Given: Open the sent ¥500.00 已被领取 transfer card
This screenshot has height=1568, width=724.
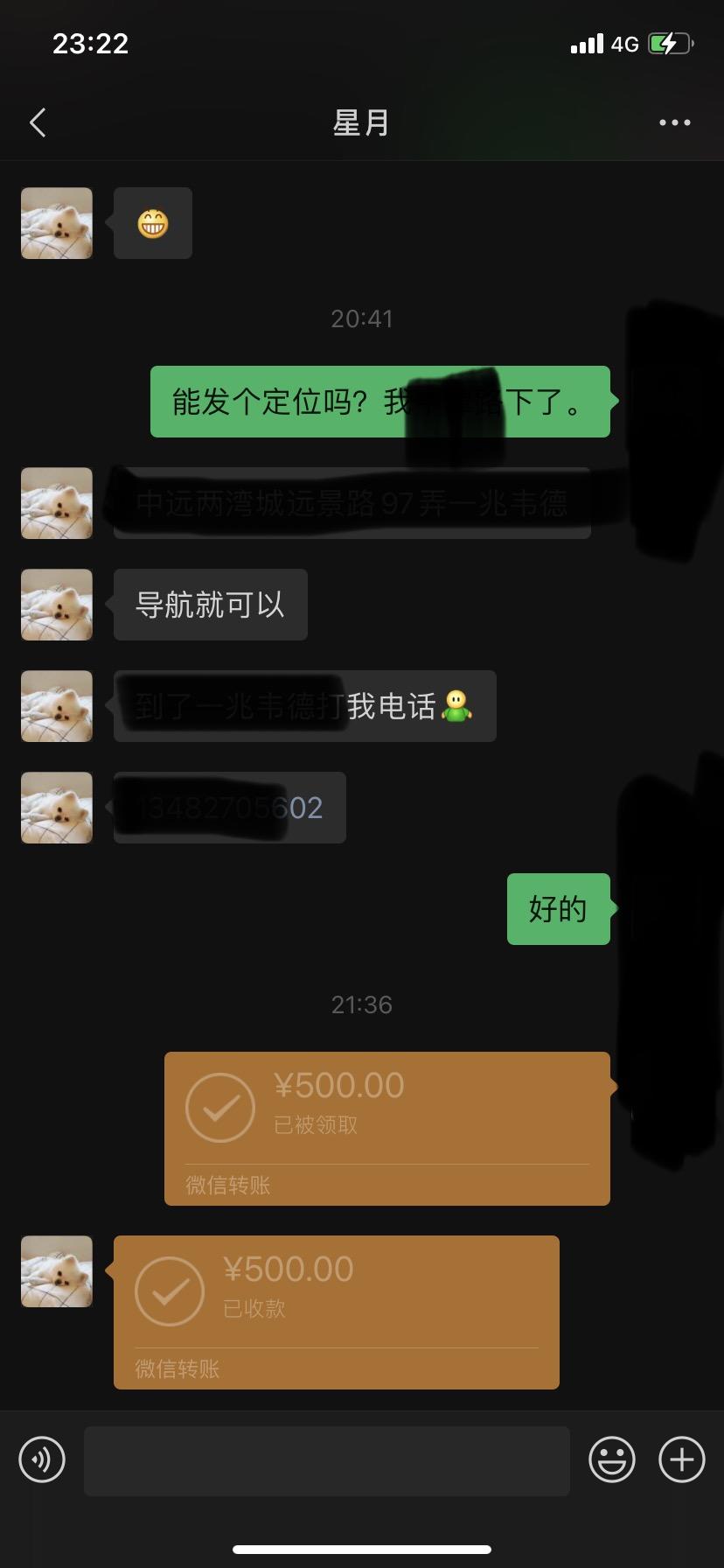Looking at the screenshot, I should (x=387, y=1127).
